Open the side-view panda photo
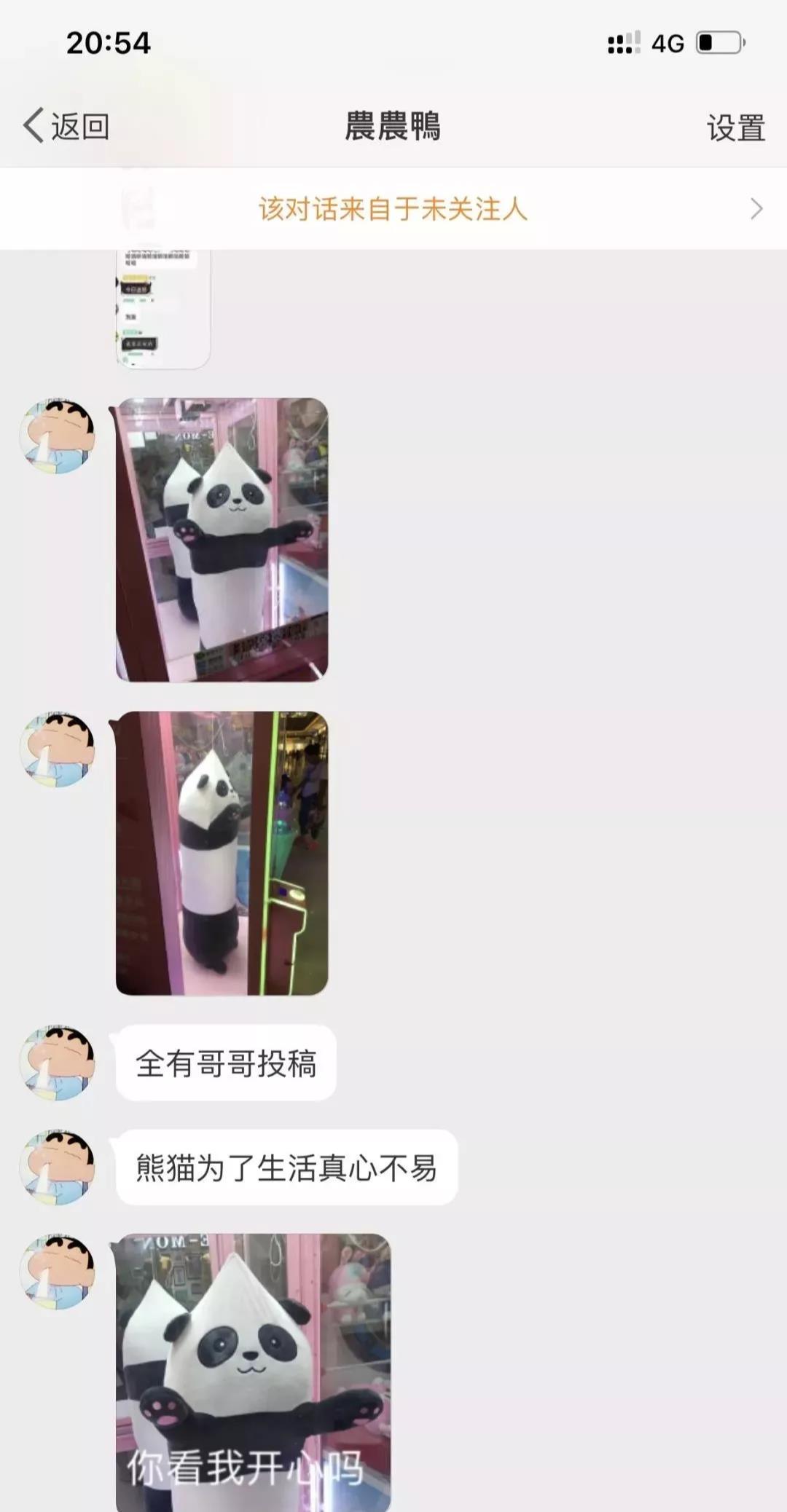 coord(222,853)
